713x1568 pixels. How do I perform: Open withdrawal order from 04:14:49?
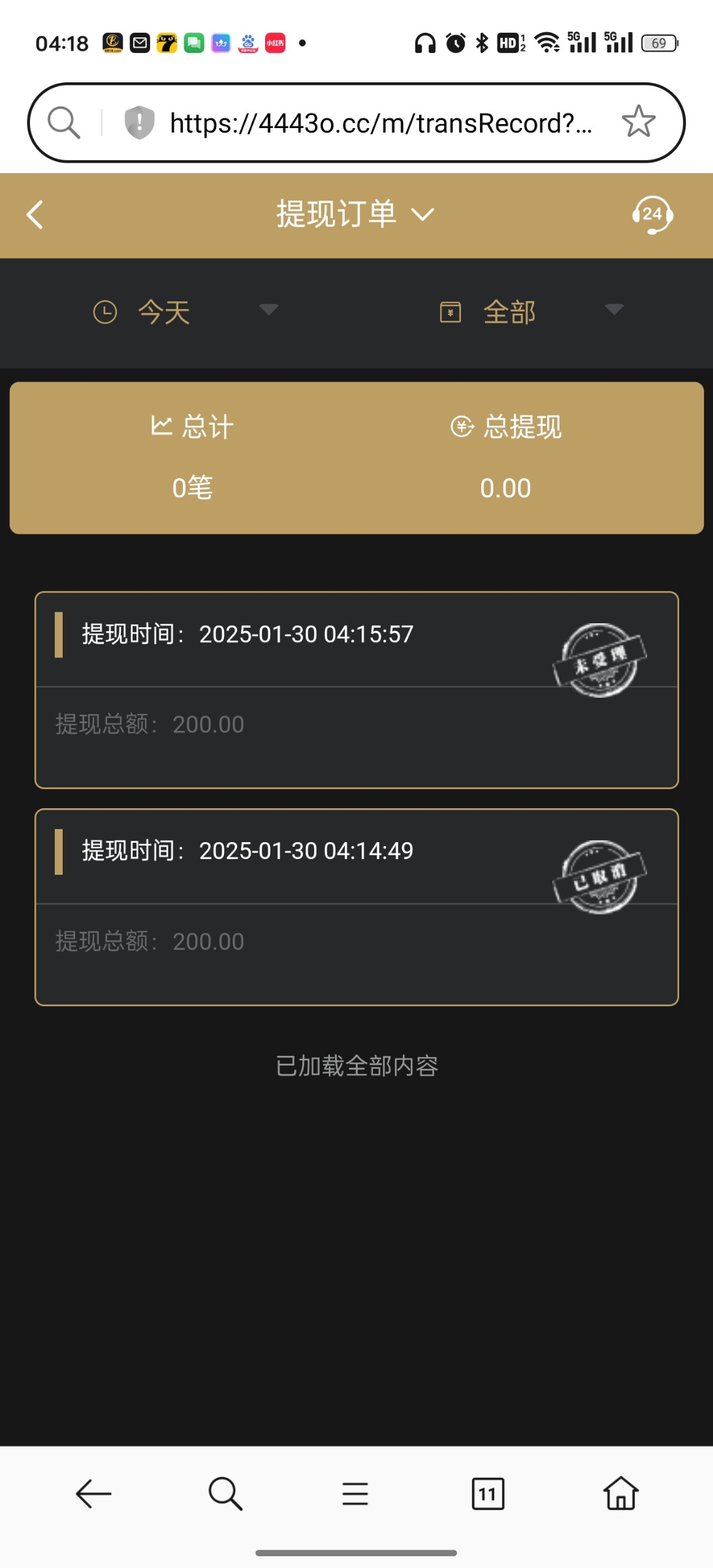[x=356, y=907]
